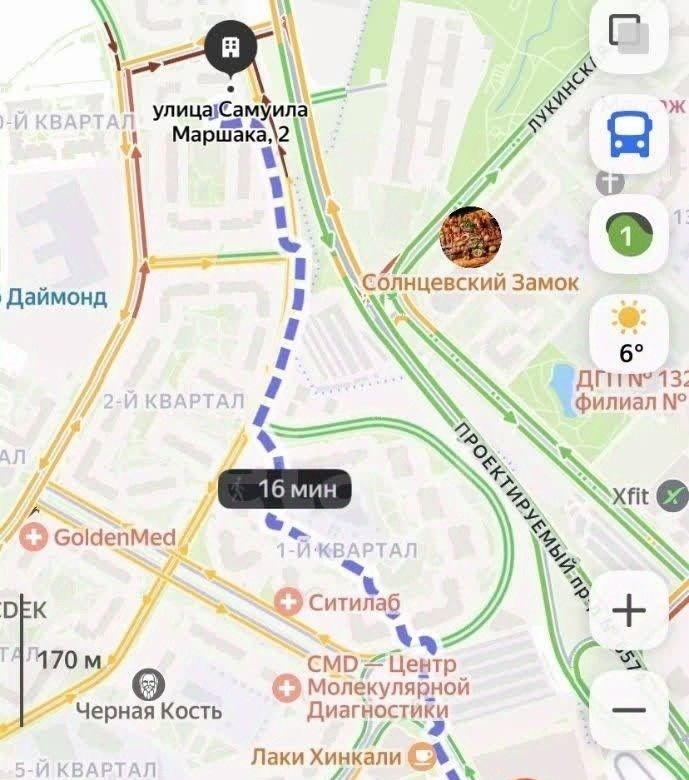689x780 pixels.
Task: Open the GoldenMed clinic marker
Action: [36, 538]
